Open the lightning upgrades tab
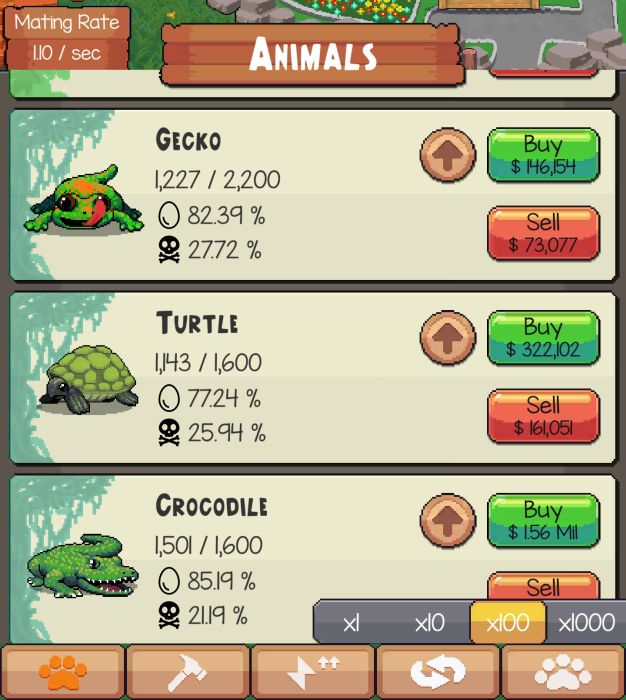The height and width of the screenshot is (700, 626). click(x=313, y=672)
